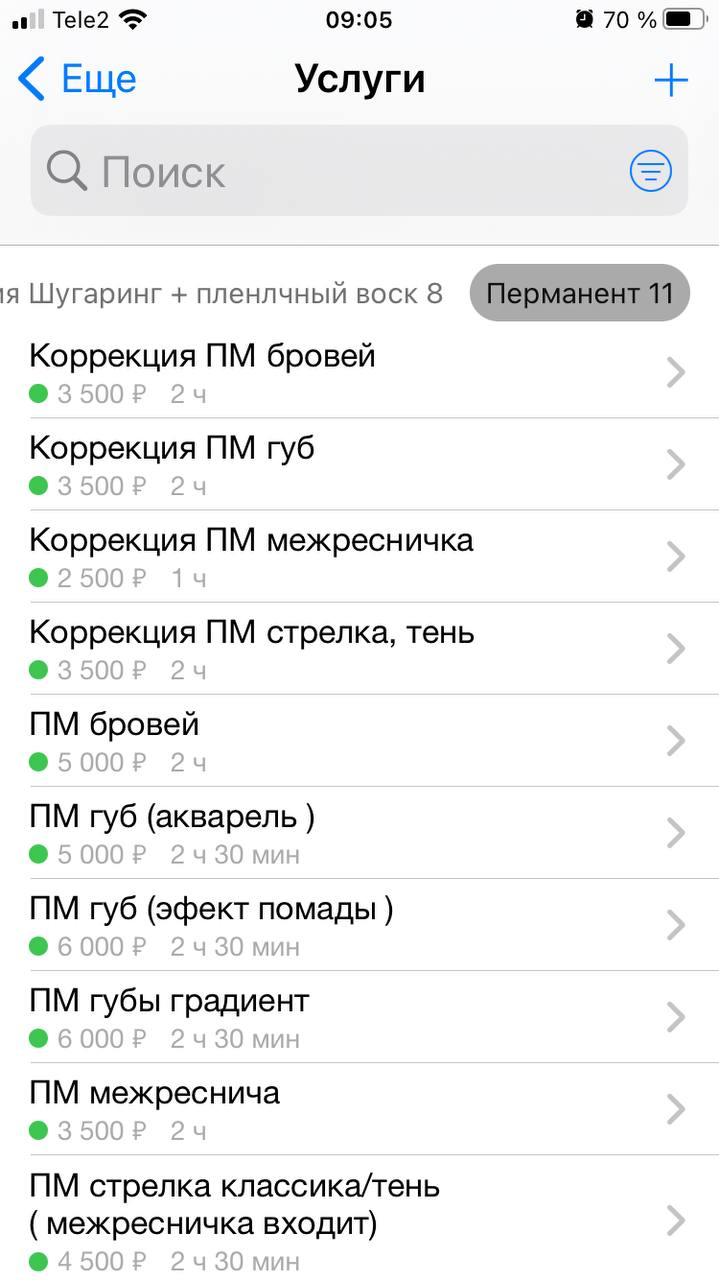This screenshot has width=719, height=1280.
Task: Add a new service with plus
Action: click(671, 80)
